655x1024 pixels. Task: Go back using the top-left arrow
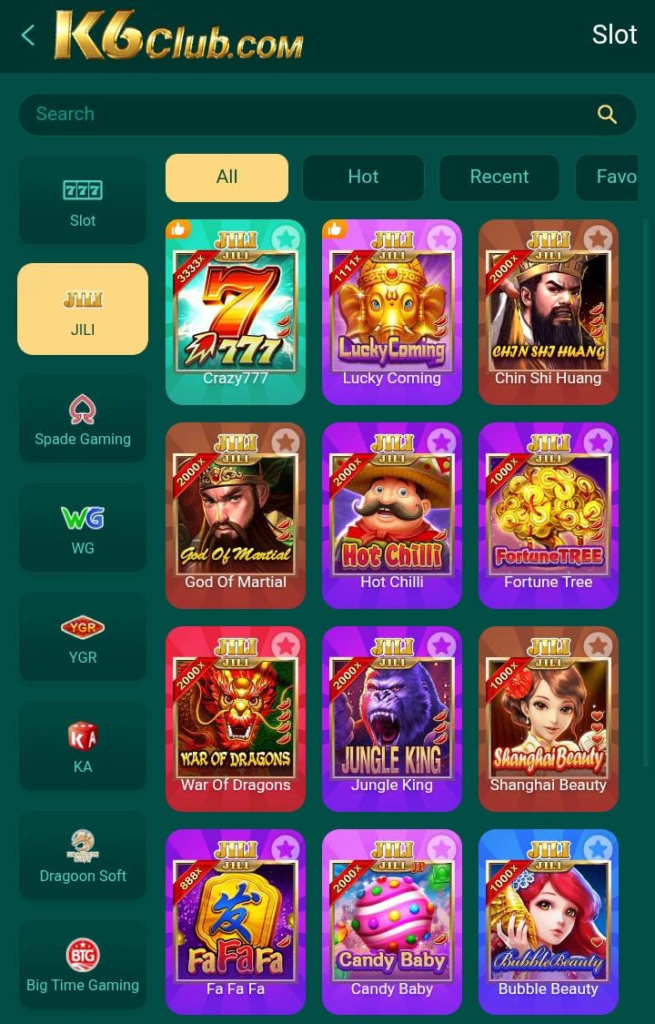[28, 36]
